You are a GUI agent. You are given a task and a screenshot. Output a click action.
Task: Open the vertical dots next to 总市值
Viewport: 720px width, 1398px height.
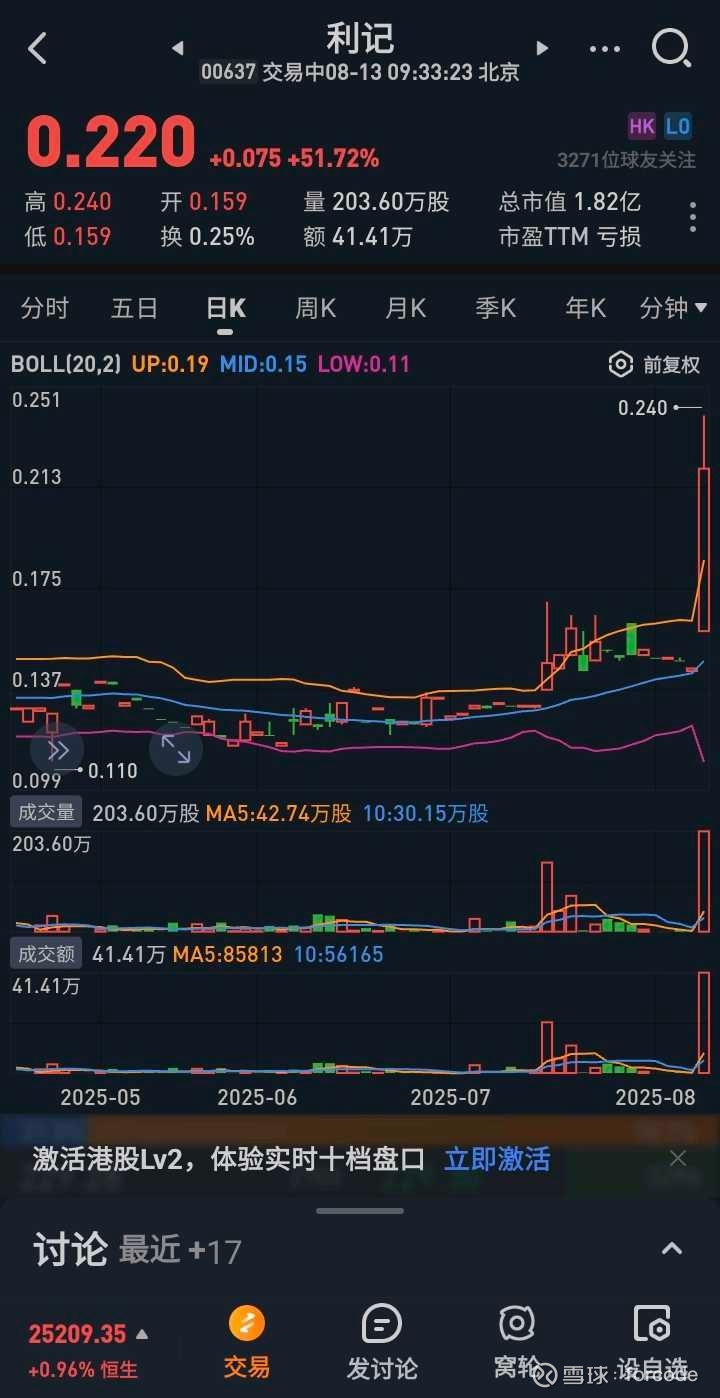click(693, 217)
